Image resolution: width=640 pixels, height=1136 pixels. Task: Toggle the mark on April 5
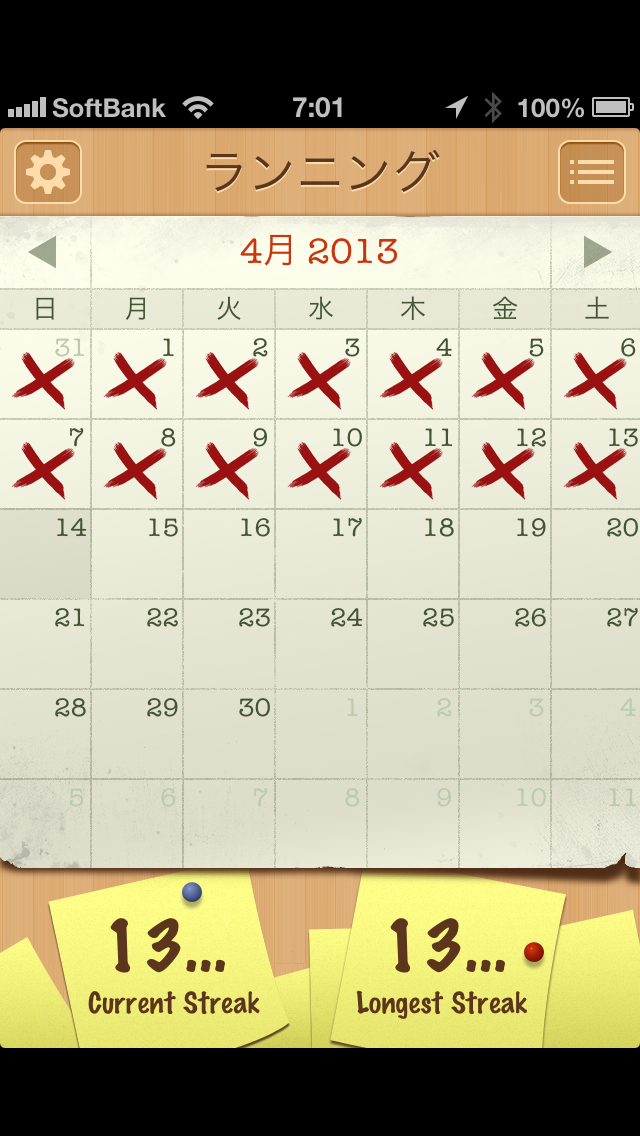point(505,374)
